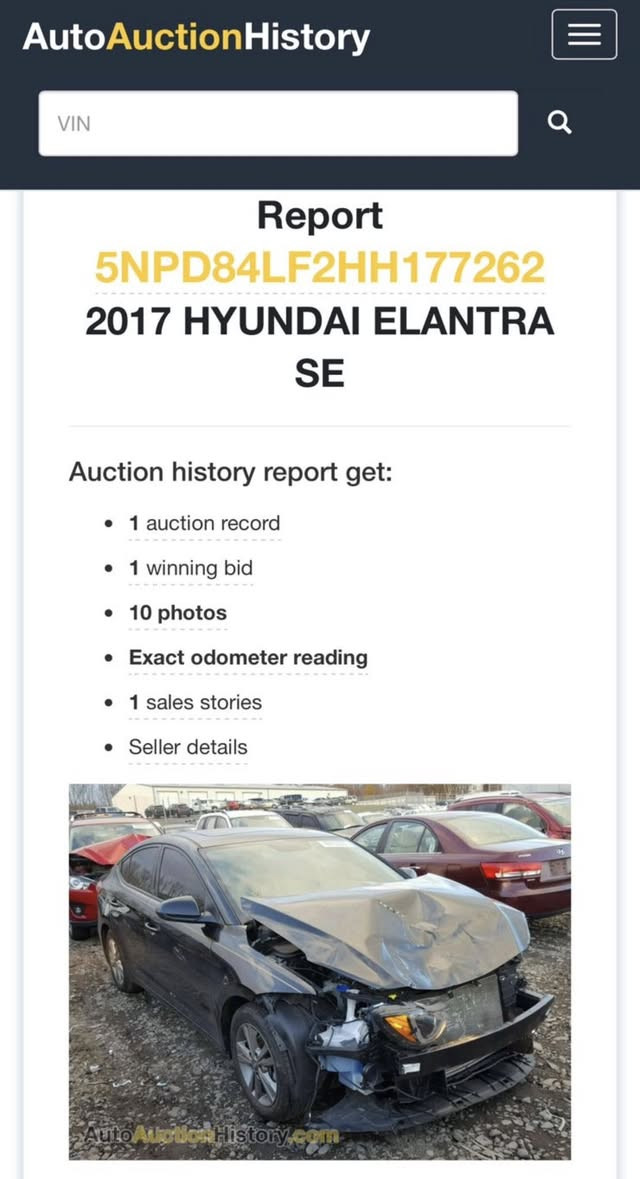The image size is (640, 1179).
Task: Open the hamburger navigation menu
Action: click(584, 35)
